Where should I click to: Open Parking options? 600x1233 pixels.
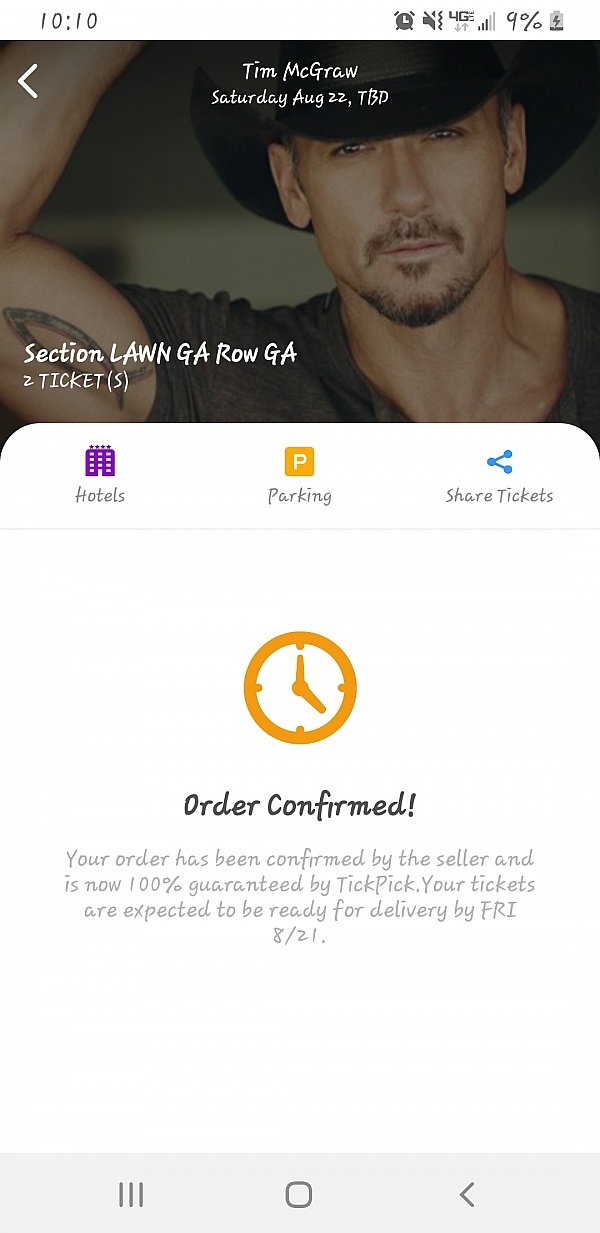tap(299, 475)
